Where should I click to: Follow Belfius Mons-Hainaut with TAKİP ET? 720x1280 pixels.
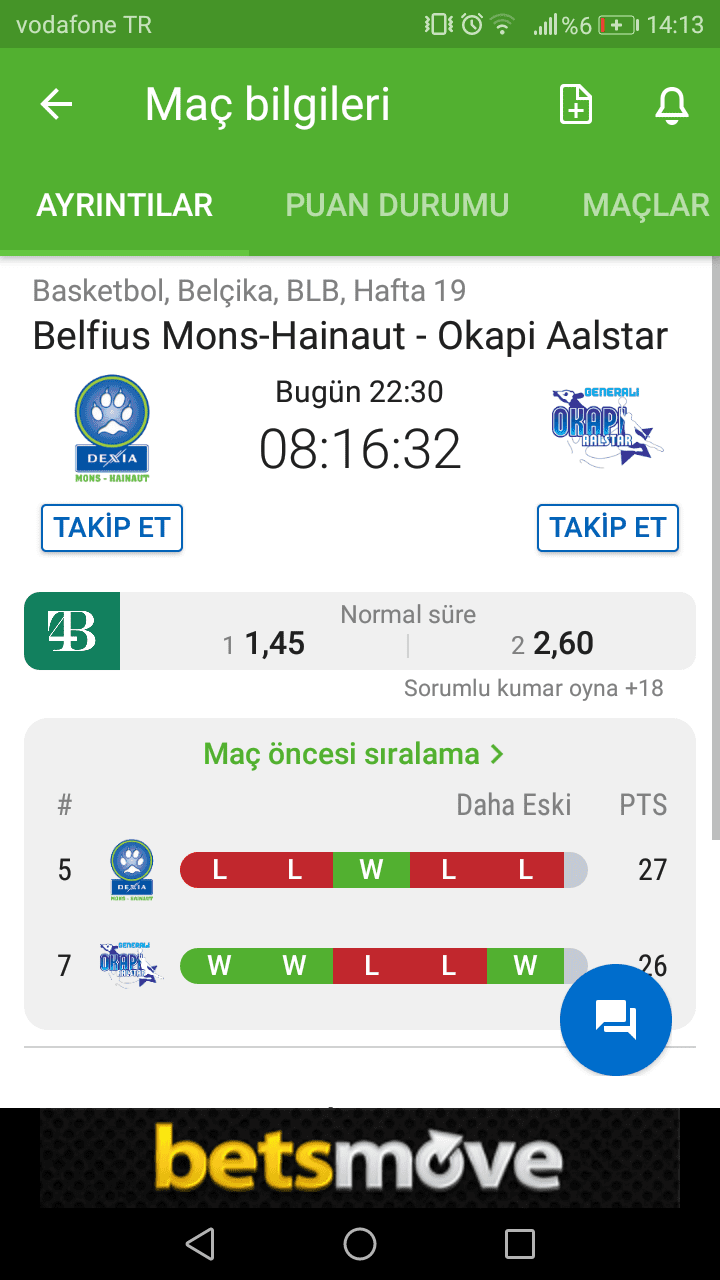click(x=112, y=528)
